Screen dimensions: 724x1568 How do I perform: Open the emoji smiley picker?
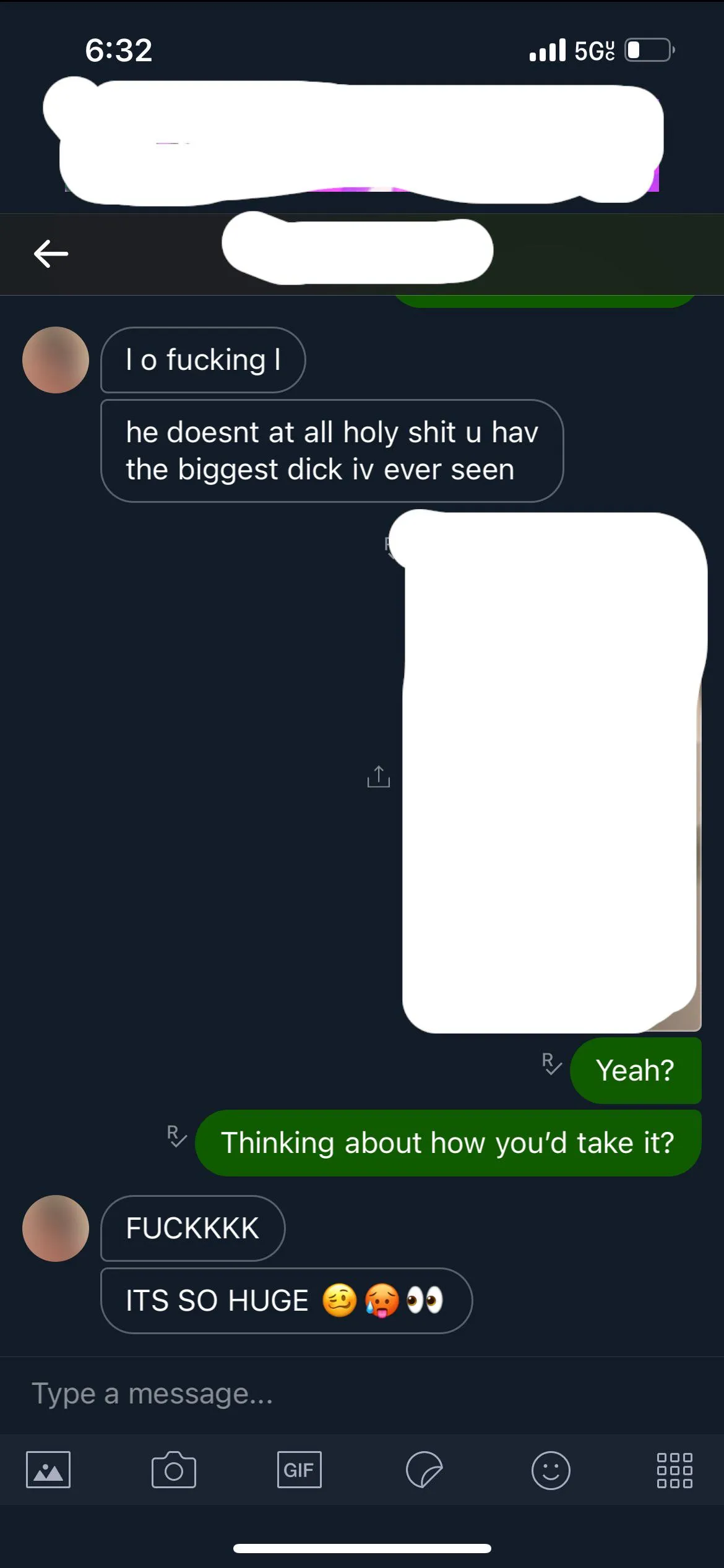point(550,1470)
